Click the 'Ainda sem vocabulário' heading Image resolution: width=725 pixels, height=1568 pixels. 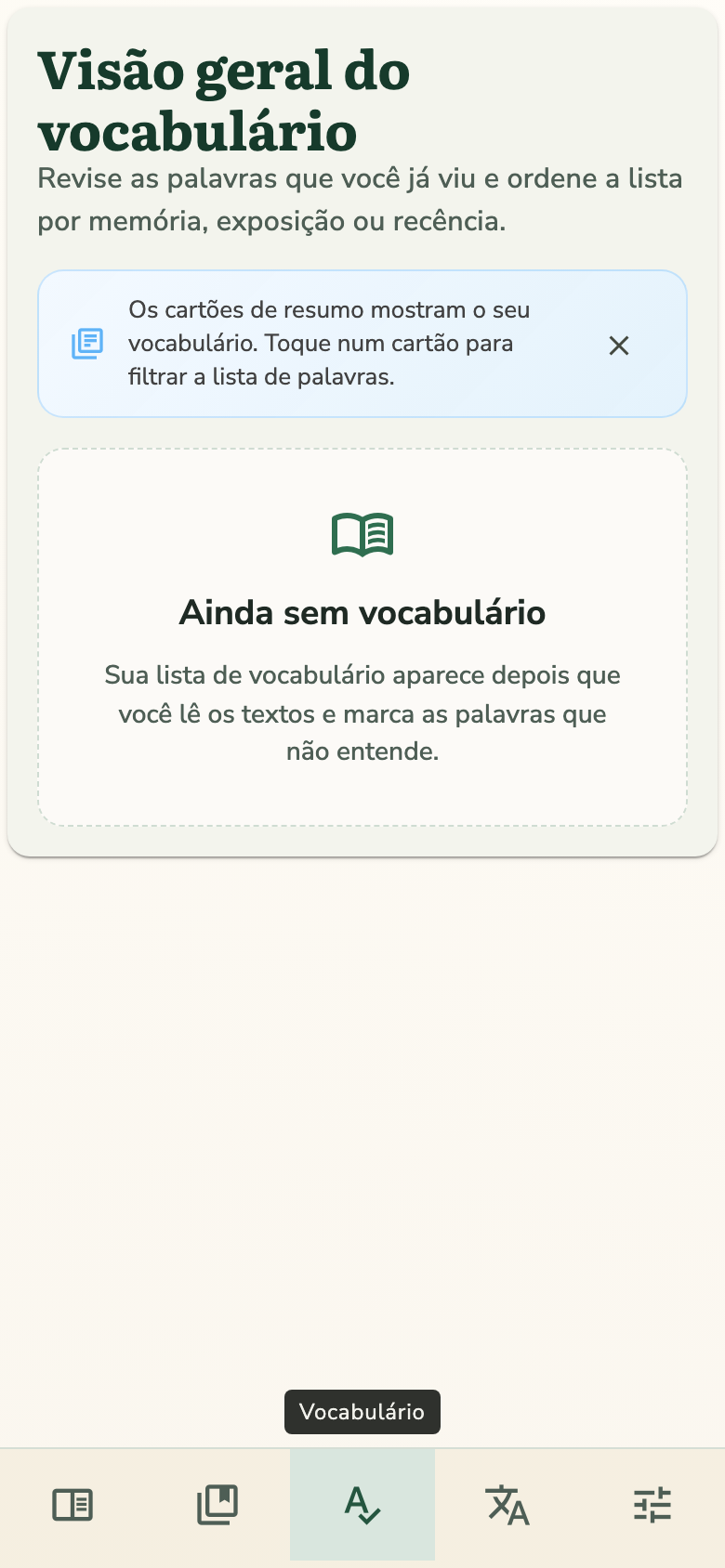362,612
